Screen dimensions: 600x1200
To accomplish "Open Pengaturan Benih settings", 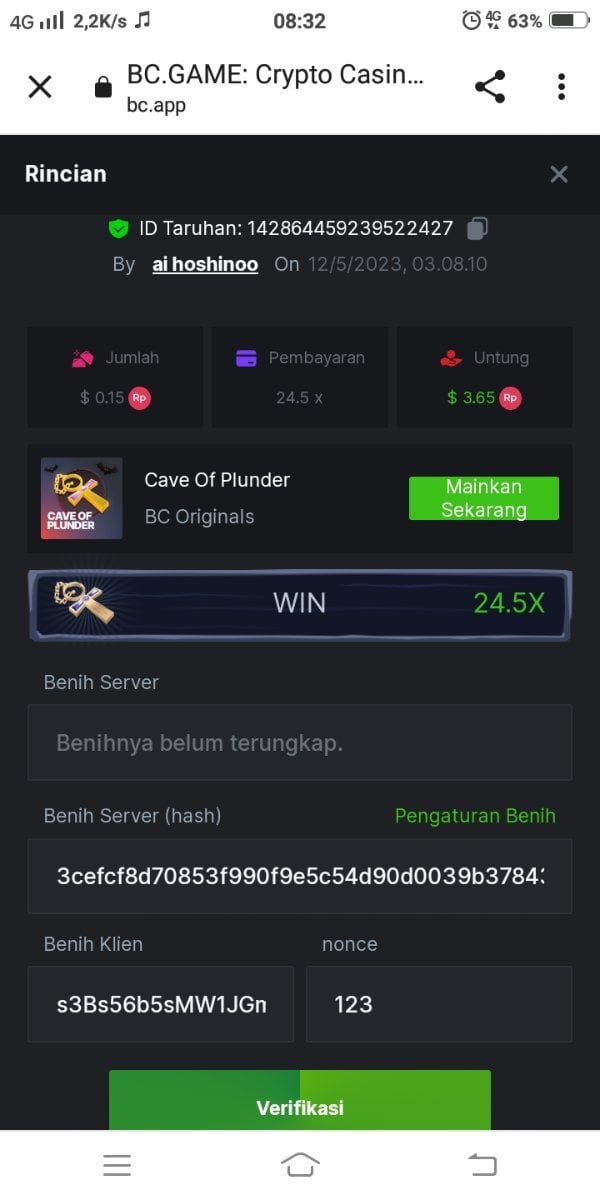I will pyautogui.click(x=474, y=815).
